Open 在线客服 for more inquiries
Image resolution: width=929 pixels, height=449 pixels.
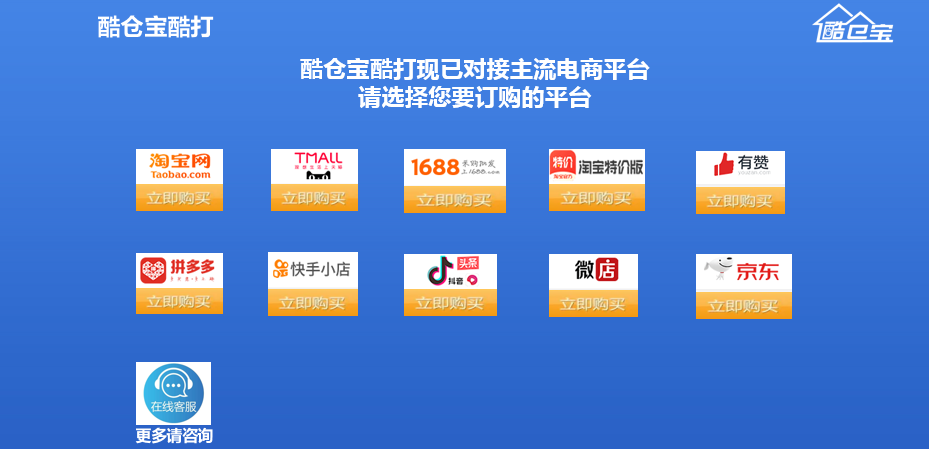tap(173, 393)
